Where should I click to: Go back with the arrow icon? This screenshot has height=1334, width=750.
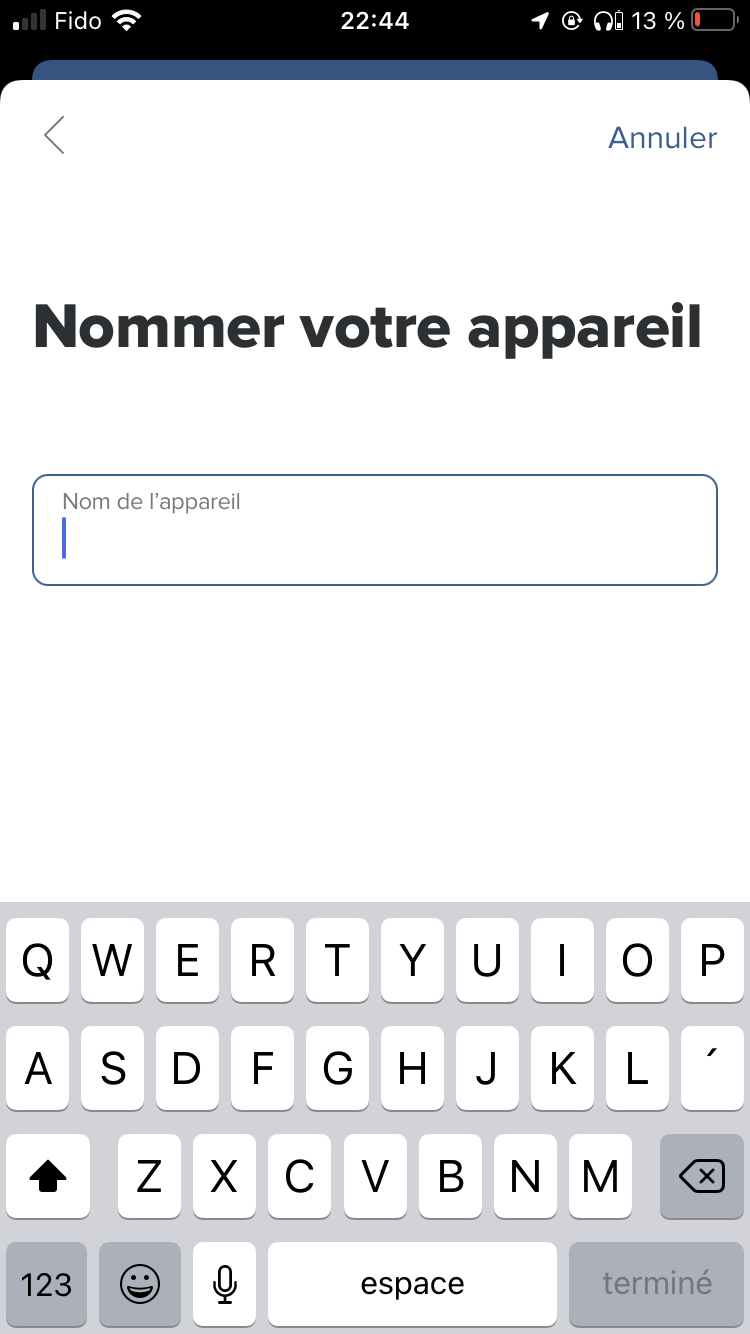click(x=54, y=135)
